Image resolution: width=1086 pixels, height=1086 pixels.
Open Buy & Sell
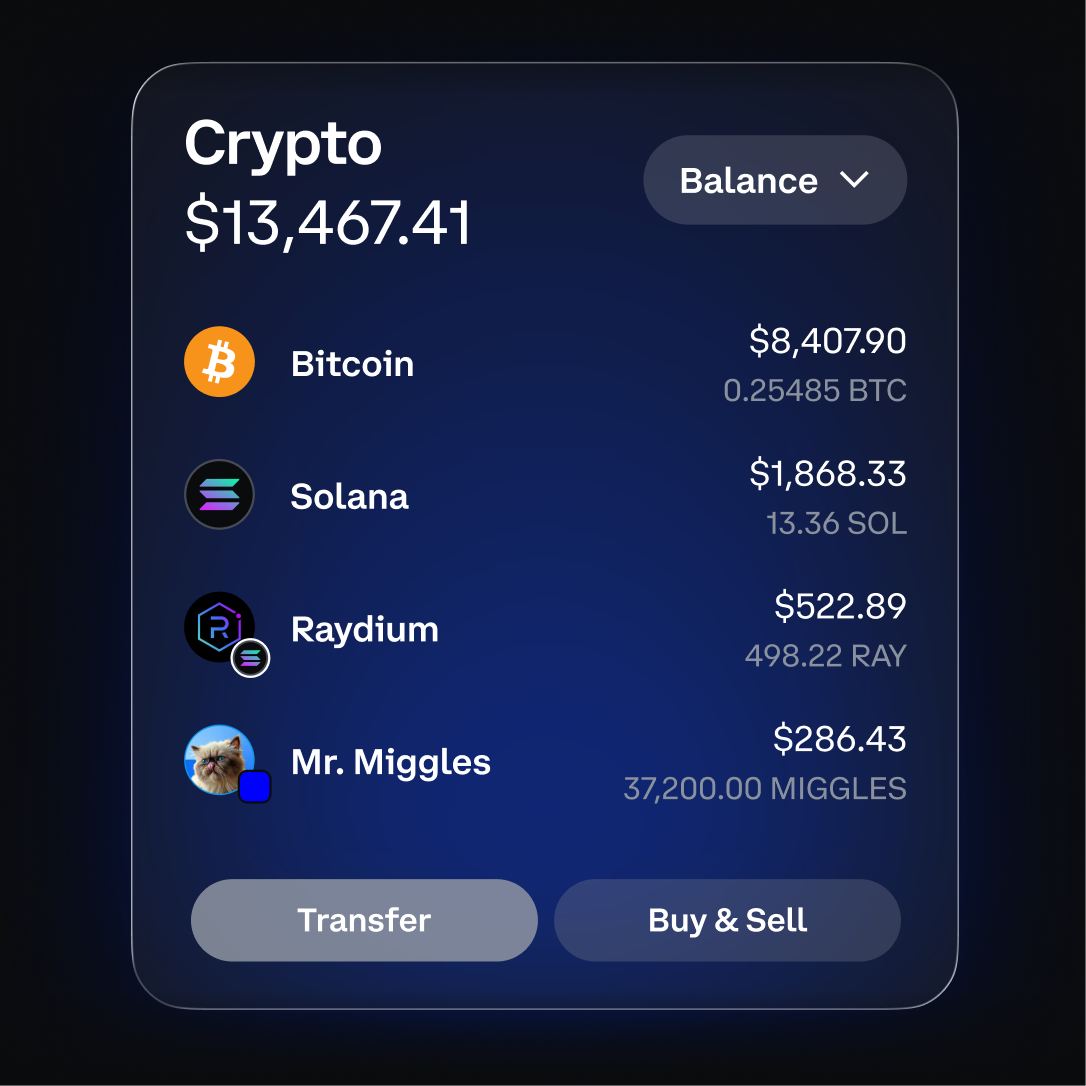[x=727, y=920]
